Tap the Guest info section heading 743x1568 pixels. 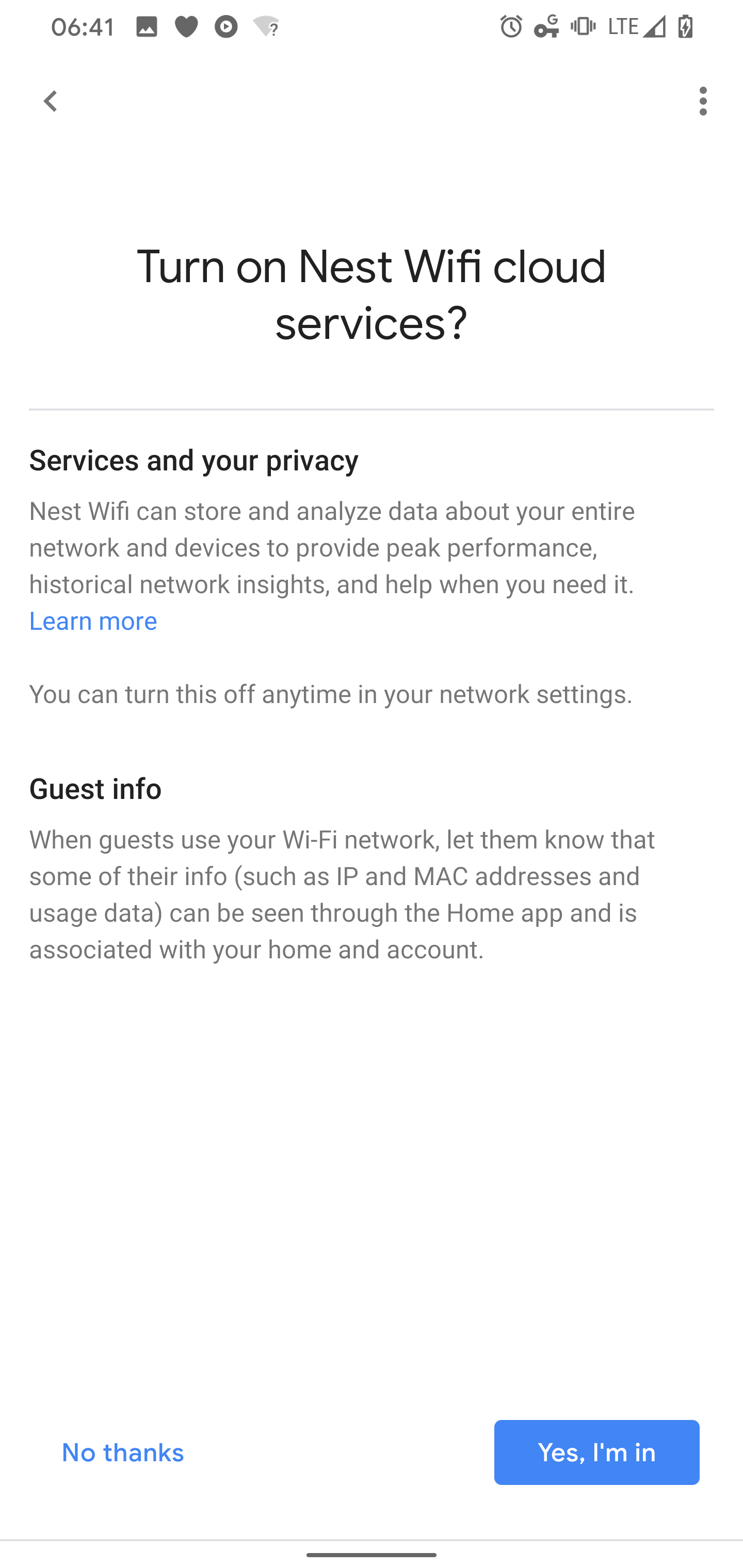coord(95,789)
